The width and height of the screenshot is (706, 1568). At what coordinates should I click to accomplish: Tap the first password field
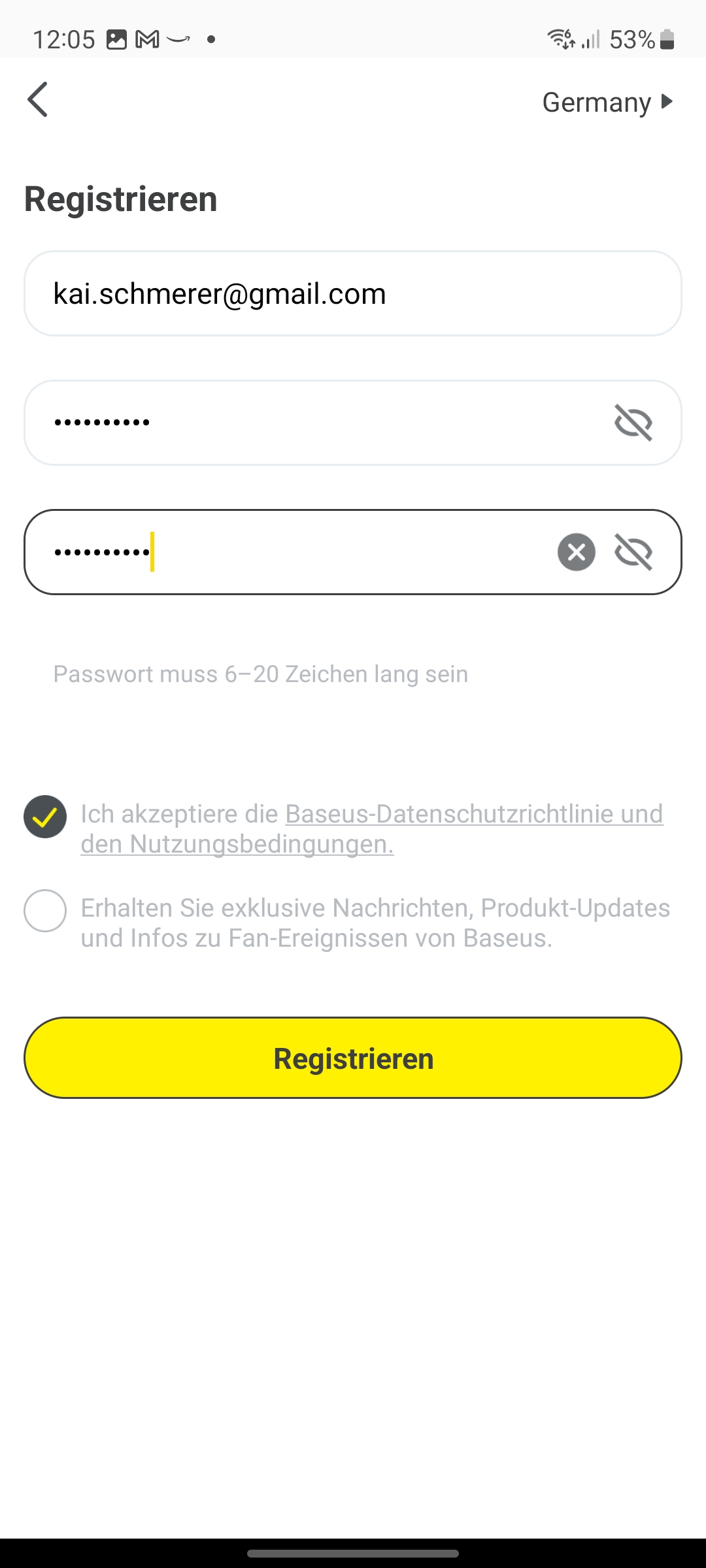pos(314,423)
